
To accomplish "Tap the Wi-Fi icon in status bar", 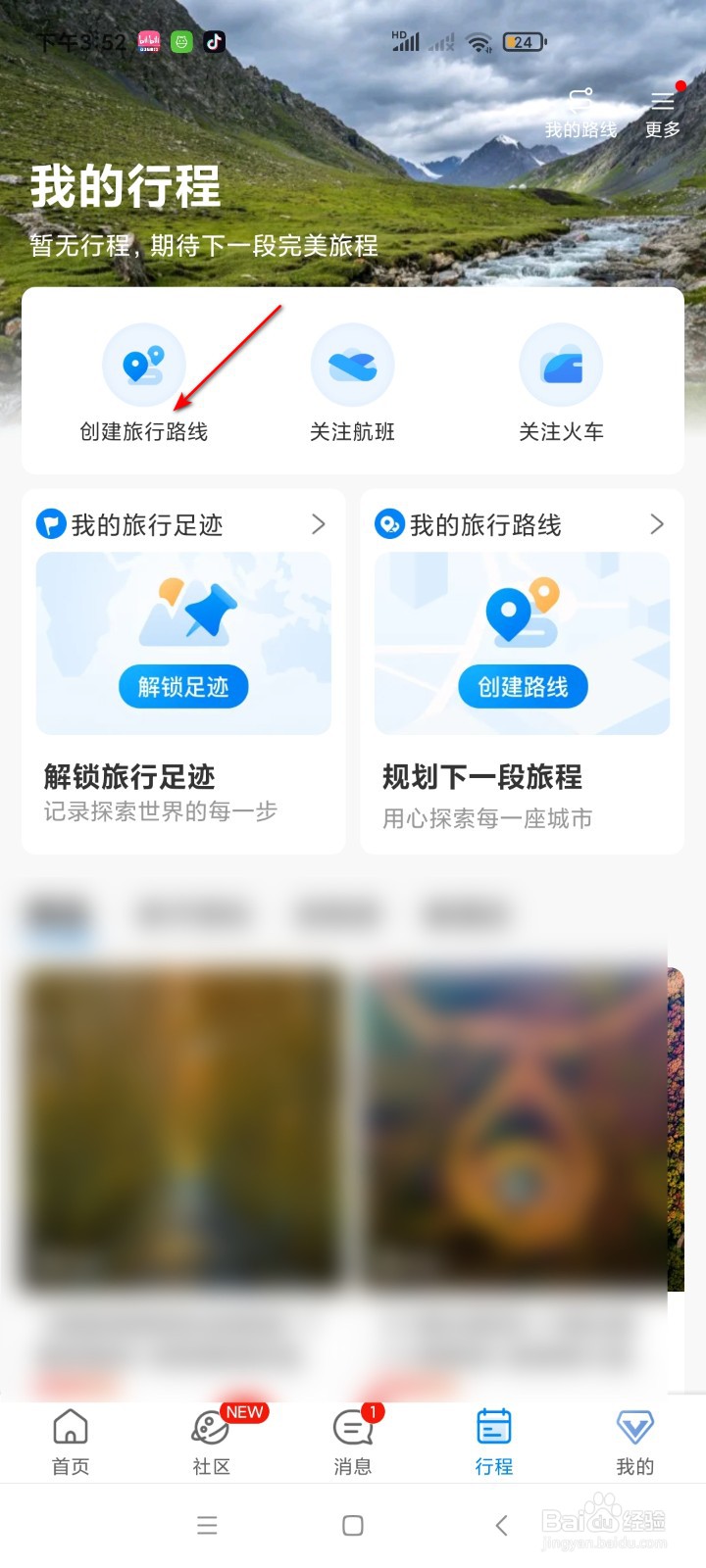I will click(x=479, y=42).
